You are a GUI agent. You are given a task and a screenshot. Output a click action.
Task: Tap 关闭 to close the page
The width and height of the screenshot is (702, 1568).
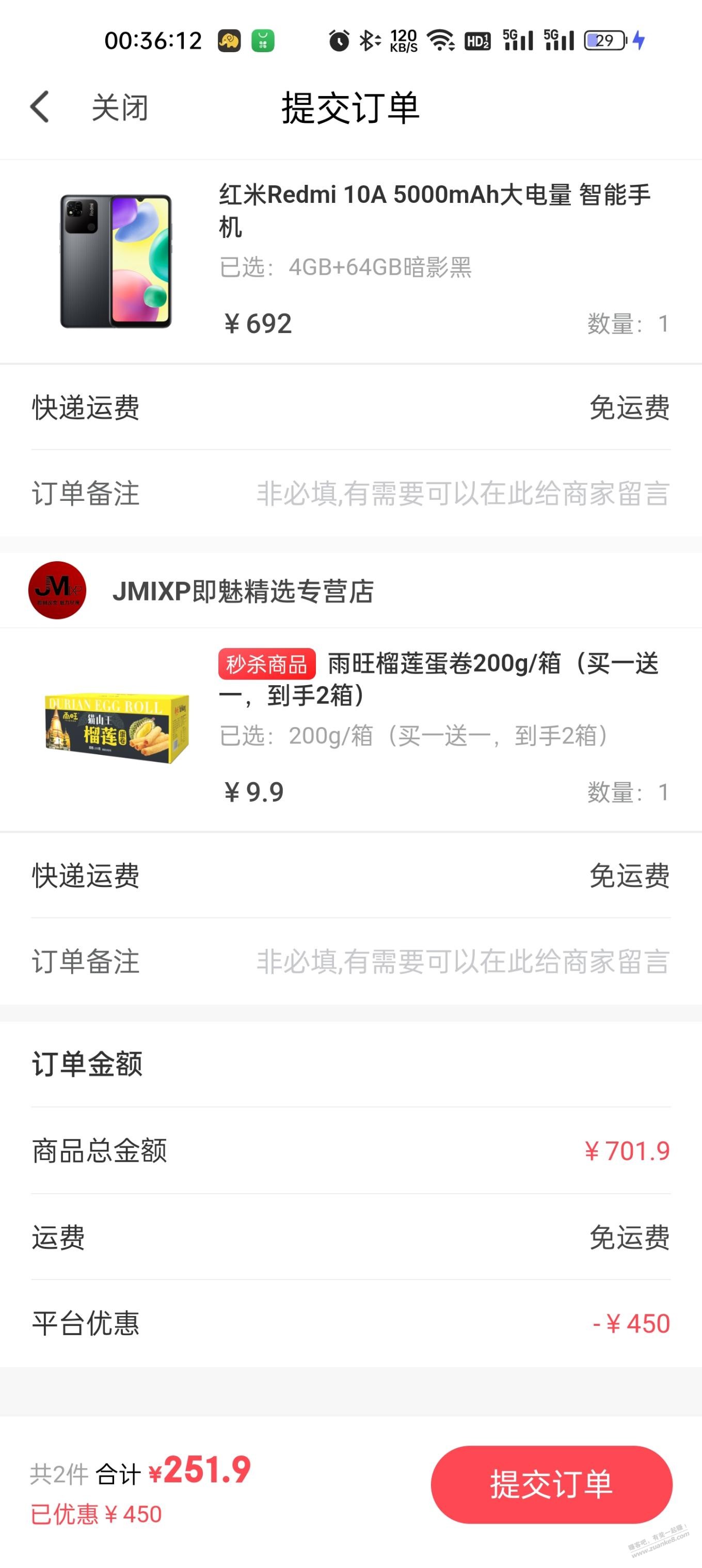click(120, 108)
